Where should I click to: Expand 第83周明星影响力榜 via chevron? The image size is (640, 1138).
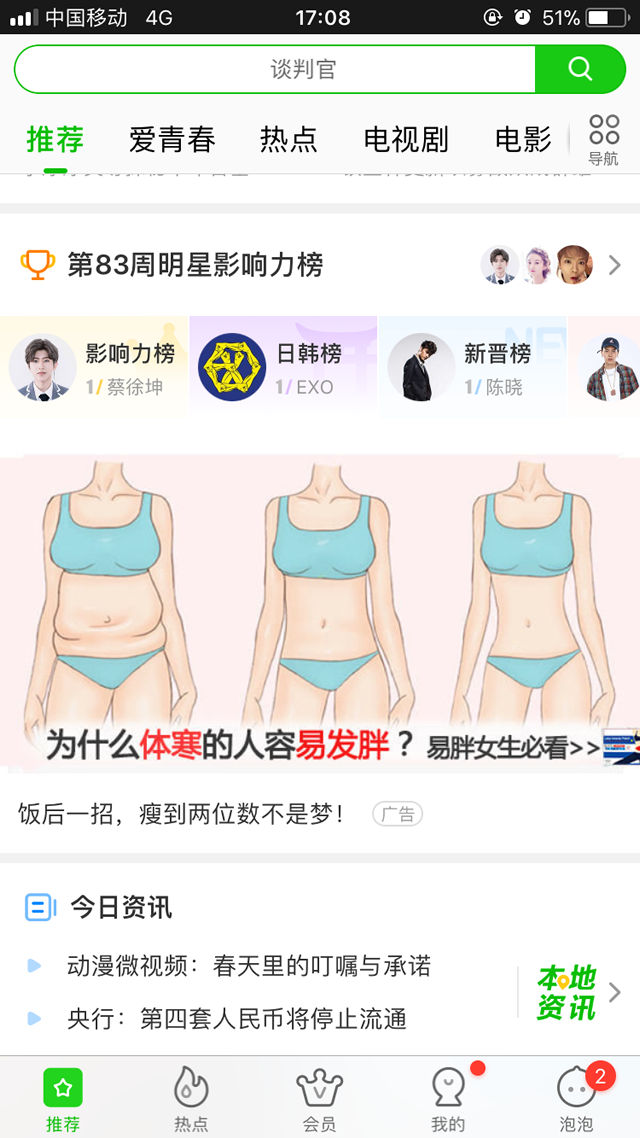point(614,265)
